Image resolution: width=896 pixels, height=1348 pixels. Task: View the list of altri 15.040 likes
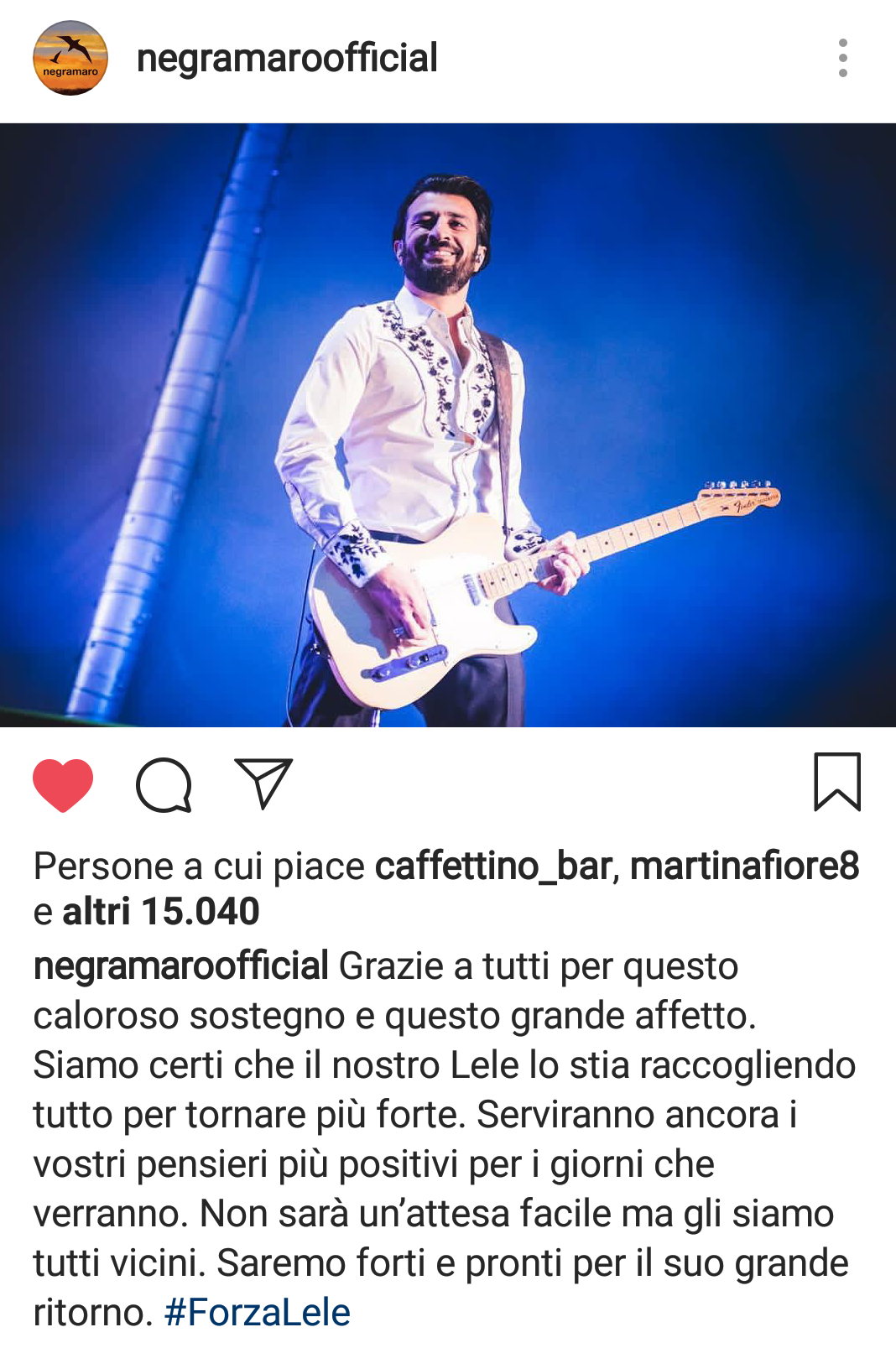pos(161,912)
